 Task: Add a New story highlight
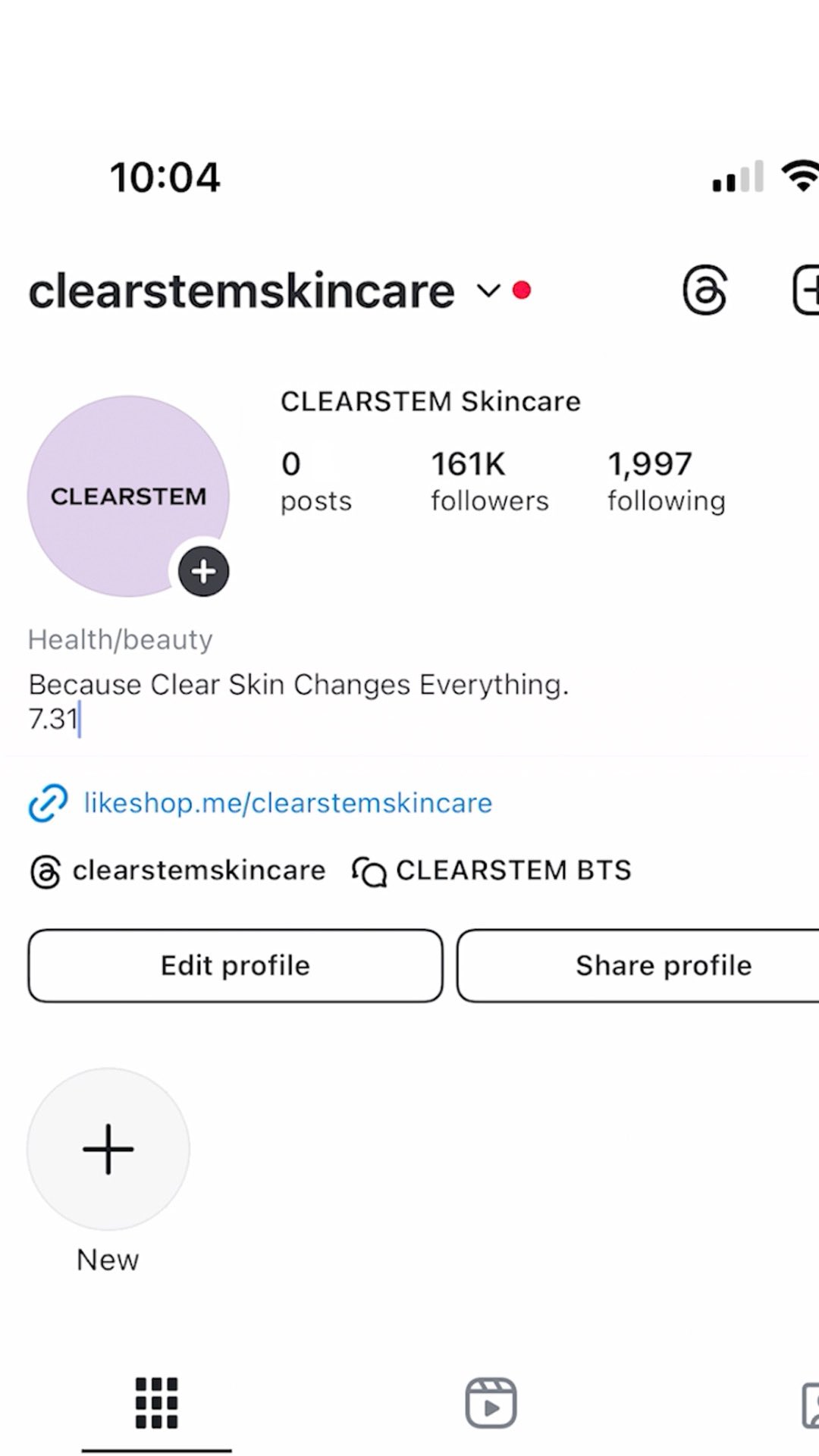[x=108, y=1150]
